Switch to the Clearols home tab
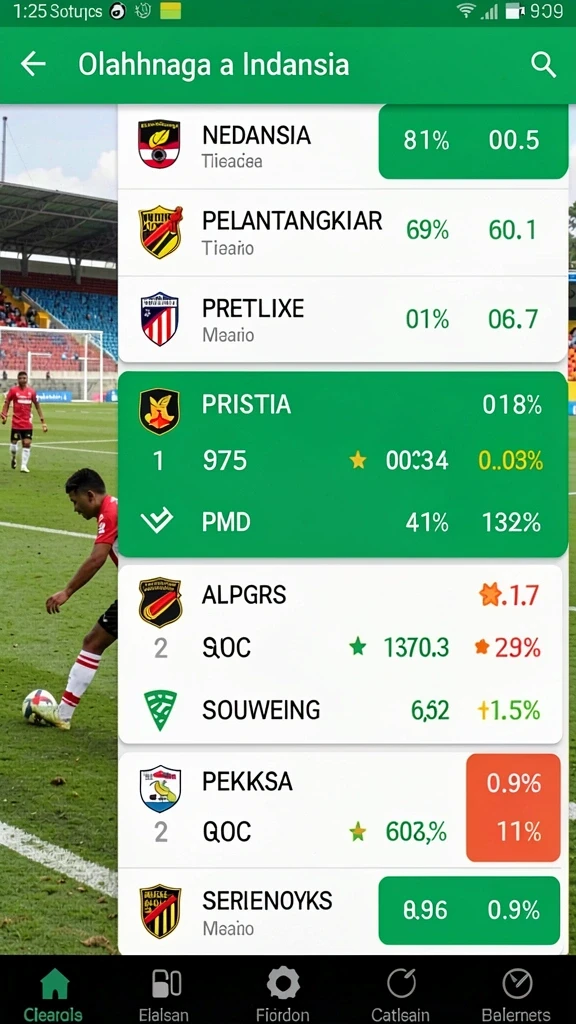The height and width of the screenshot is (1024, 576). (x=54, y=994)
